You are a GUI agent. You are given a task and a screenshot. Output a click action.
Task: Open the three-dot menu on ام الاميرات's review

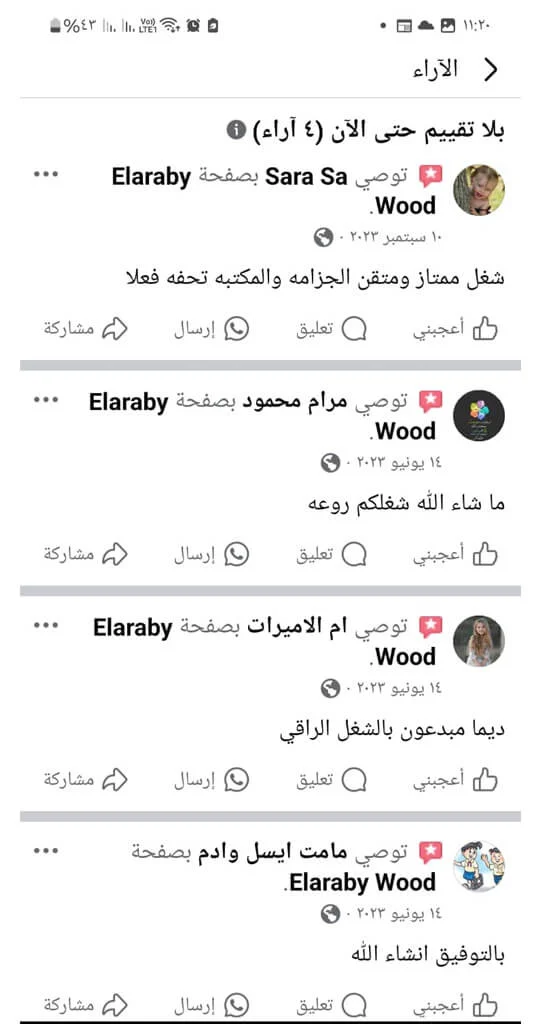[x=46, y=625]
